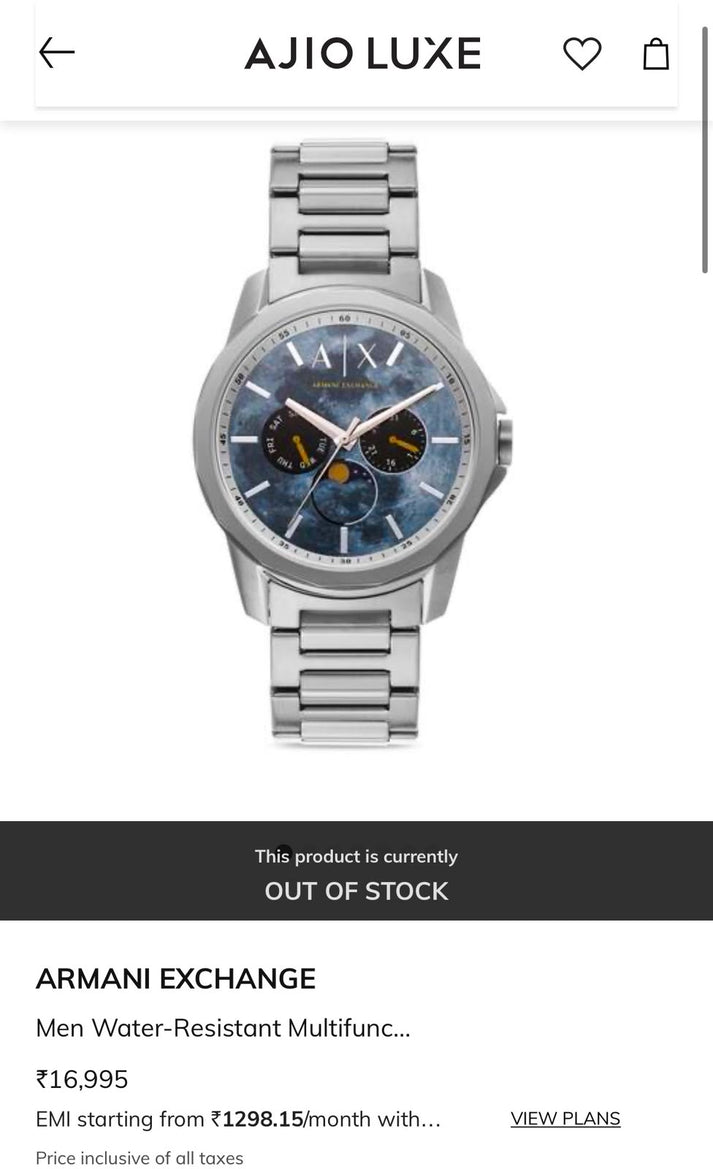This screenshot has height=1169, width=713.
Task: Go back using the top-left arrow
Action: 57,53
